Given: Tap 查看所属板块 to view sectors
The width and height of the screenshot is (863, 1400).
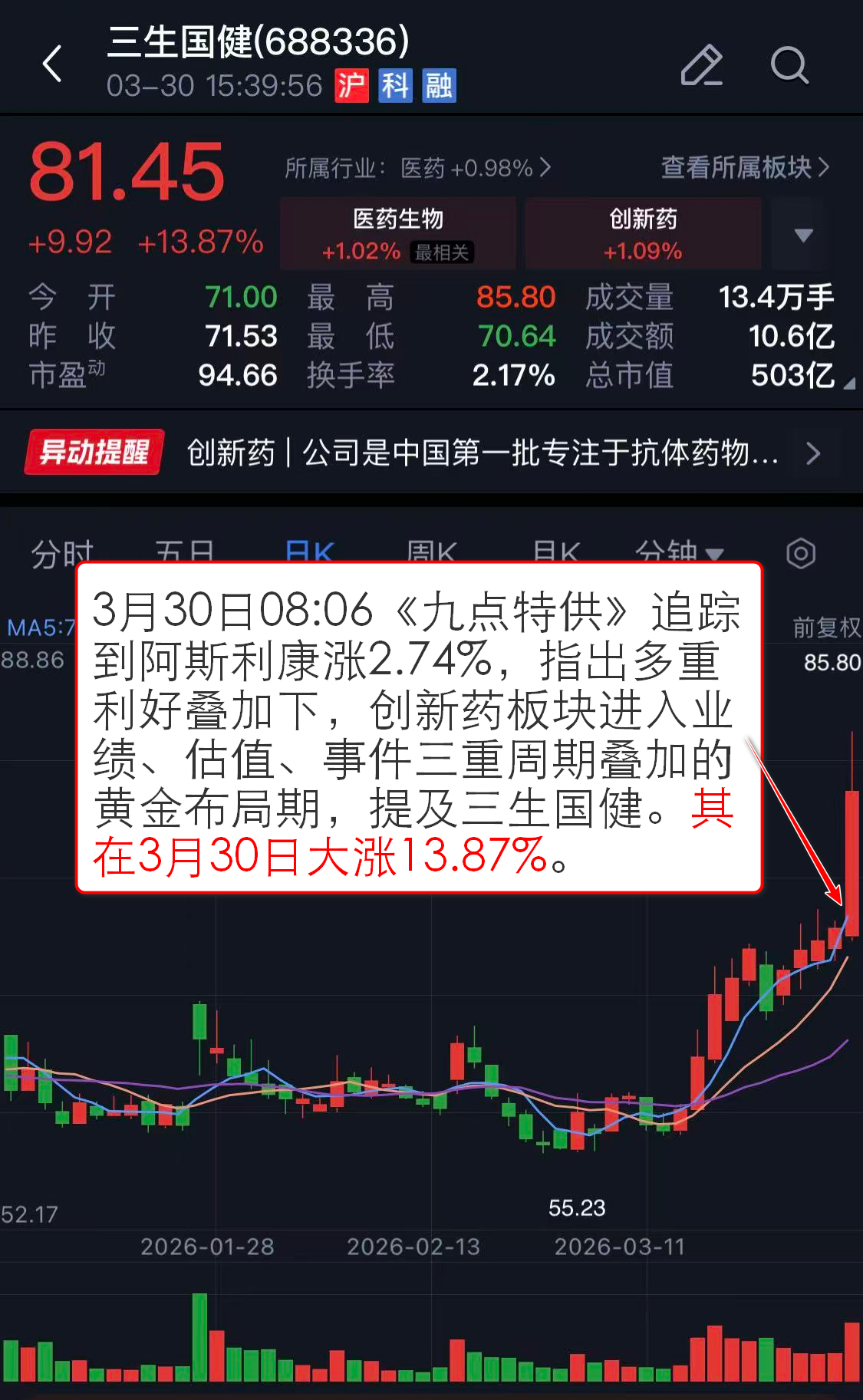Looking at the screenshot, I should pyautogui.click(x=744, y=167).
